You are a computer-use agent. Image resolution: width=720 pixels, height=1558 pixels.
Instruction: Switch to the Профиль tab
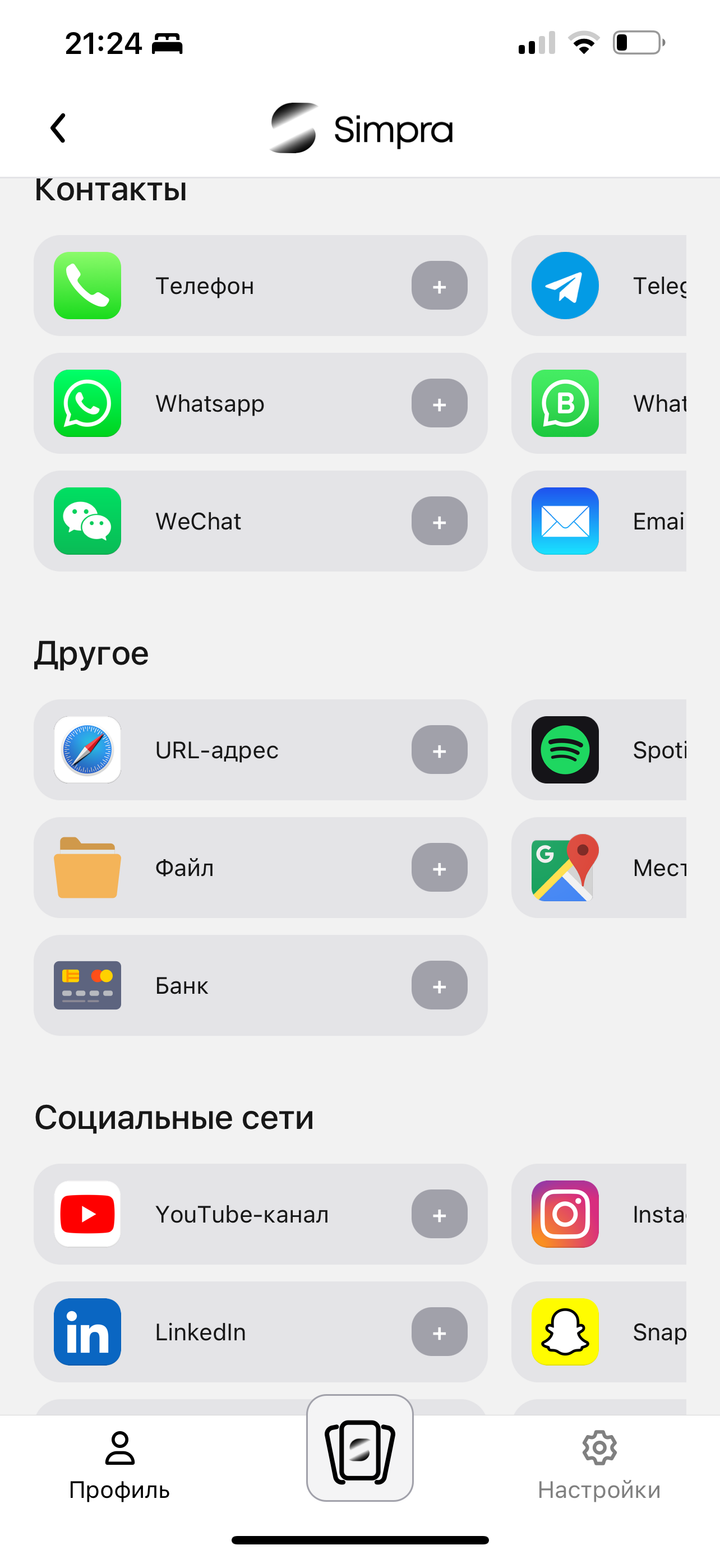(x=119, y=1465)
